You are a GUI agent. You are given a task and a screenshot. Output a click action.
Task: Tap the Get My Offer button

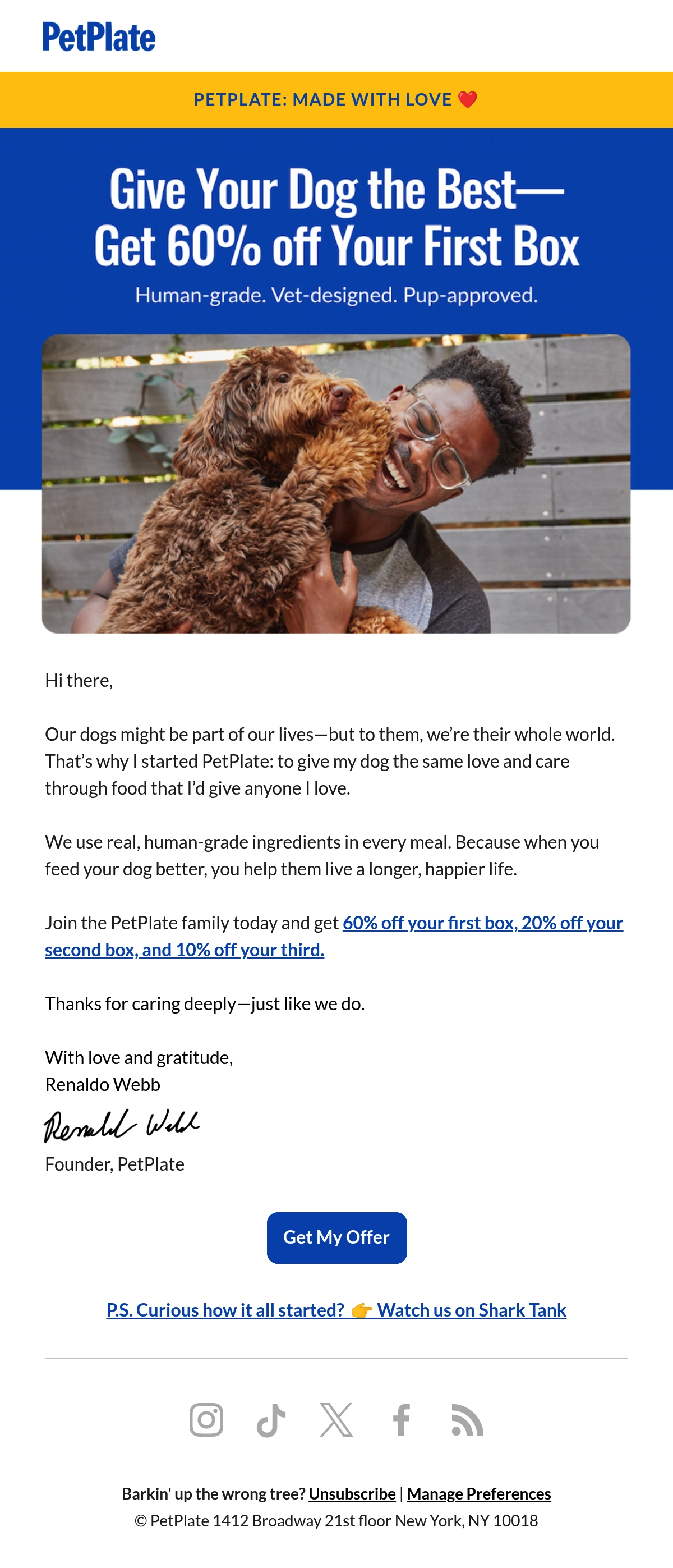tap(336, 1237)
